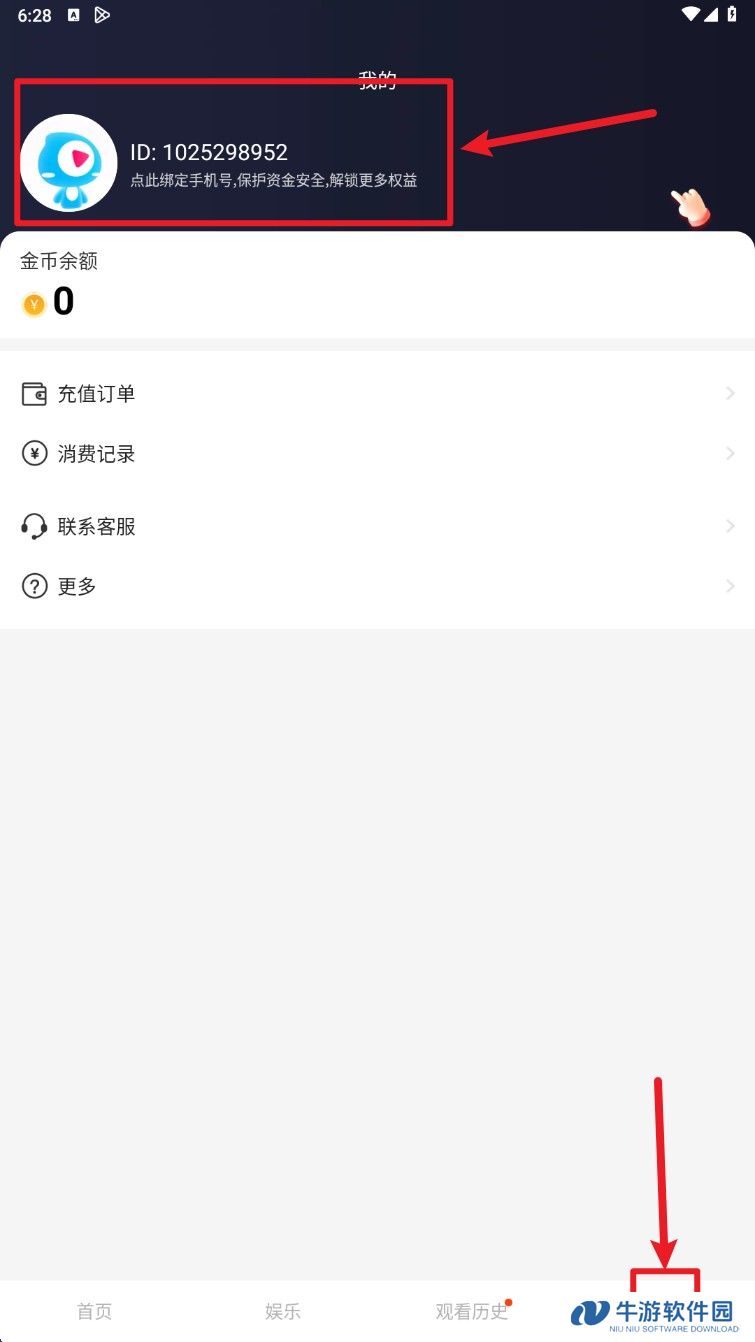Open the 更多 row
Image resolution: width=755 pixels, height=1342 pixels.
pos(377,586)
